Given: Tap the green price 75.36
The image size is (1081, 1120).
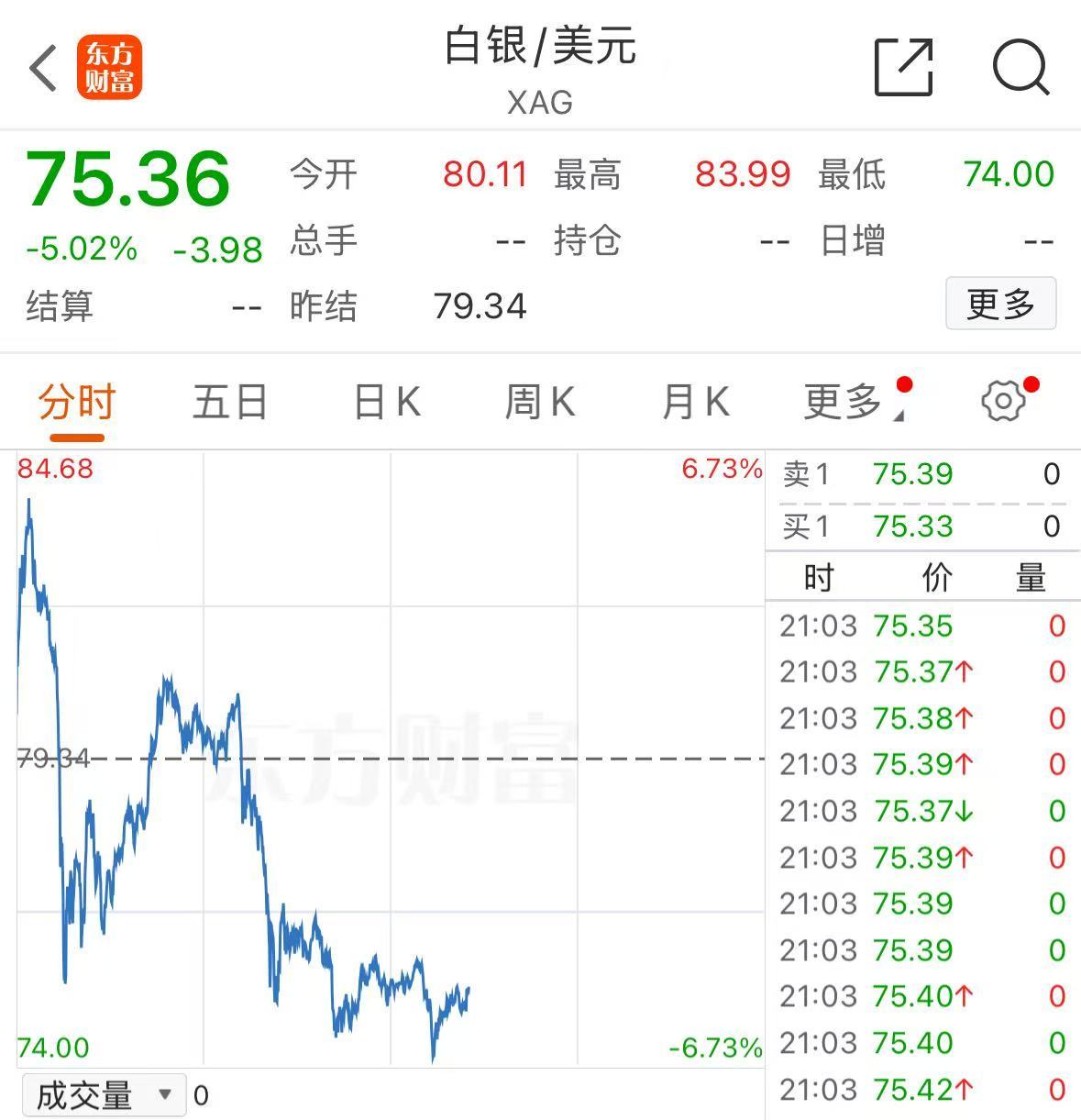Looking at the screenshot, I should (127, 182).
